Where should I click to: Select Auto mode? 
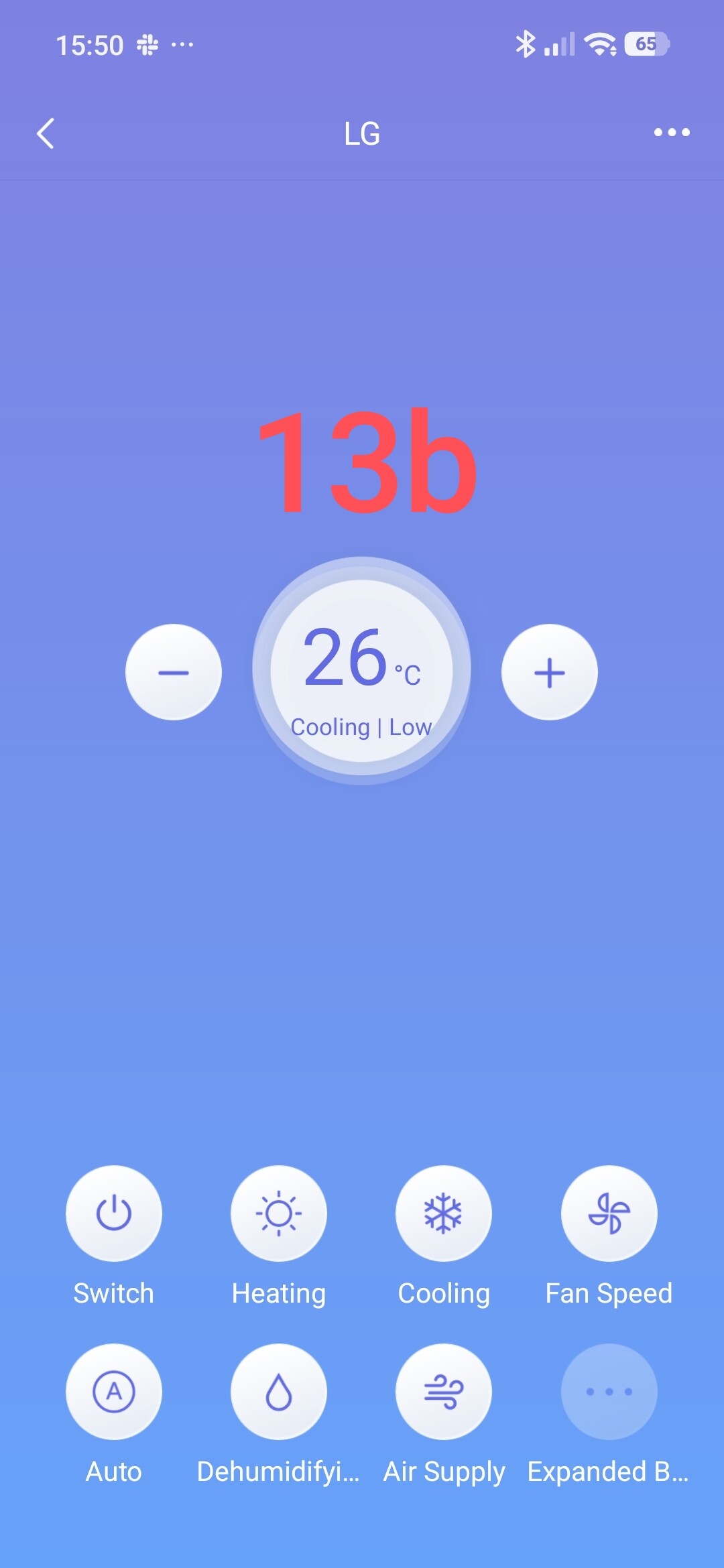114,1392
